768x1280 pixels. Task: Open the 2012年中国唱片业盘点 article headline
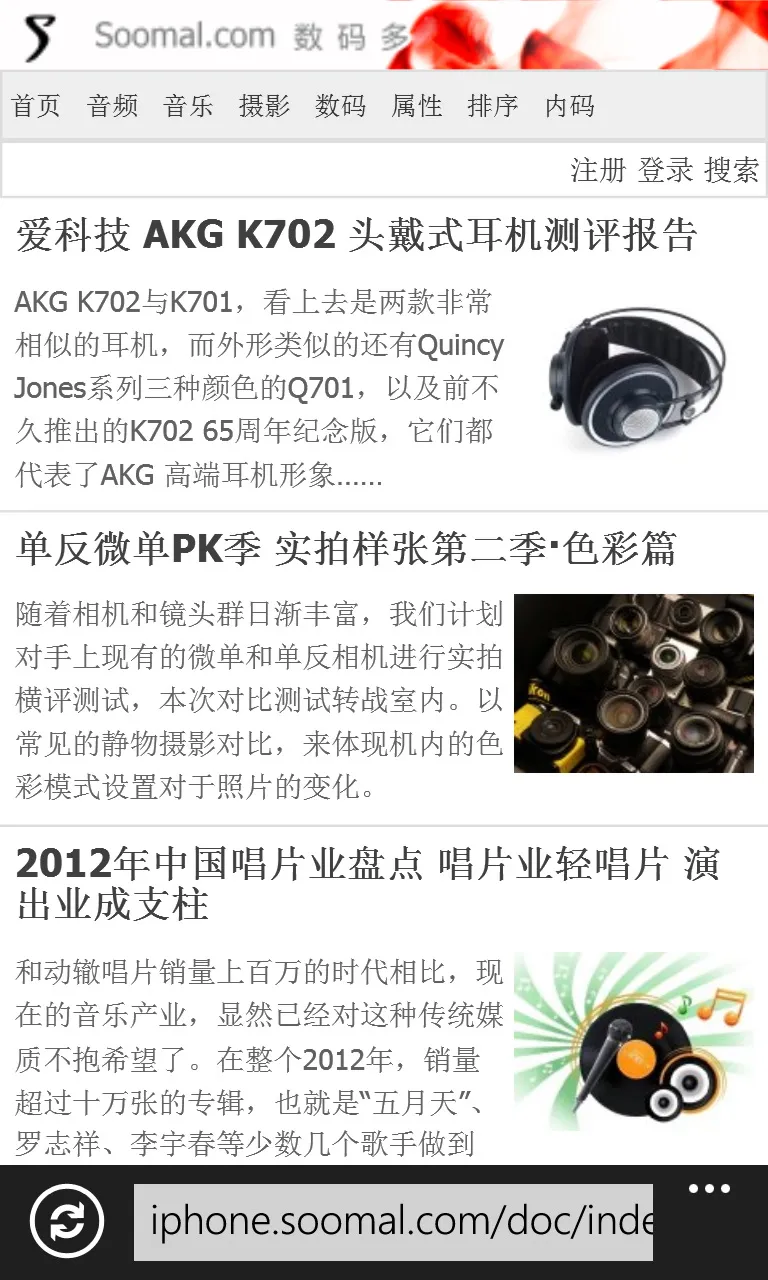[x=368, y=884]
